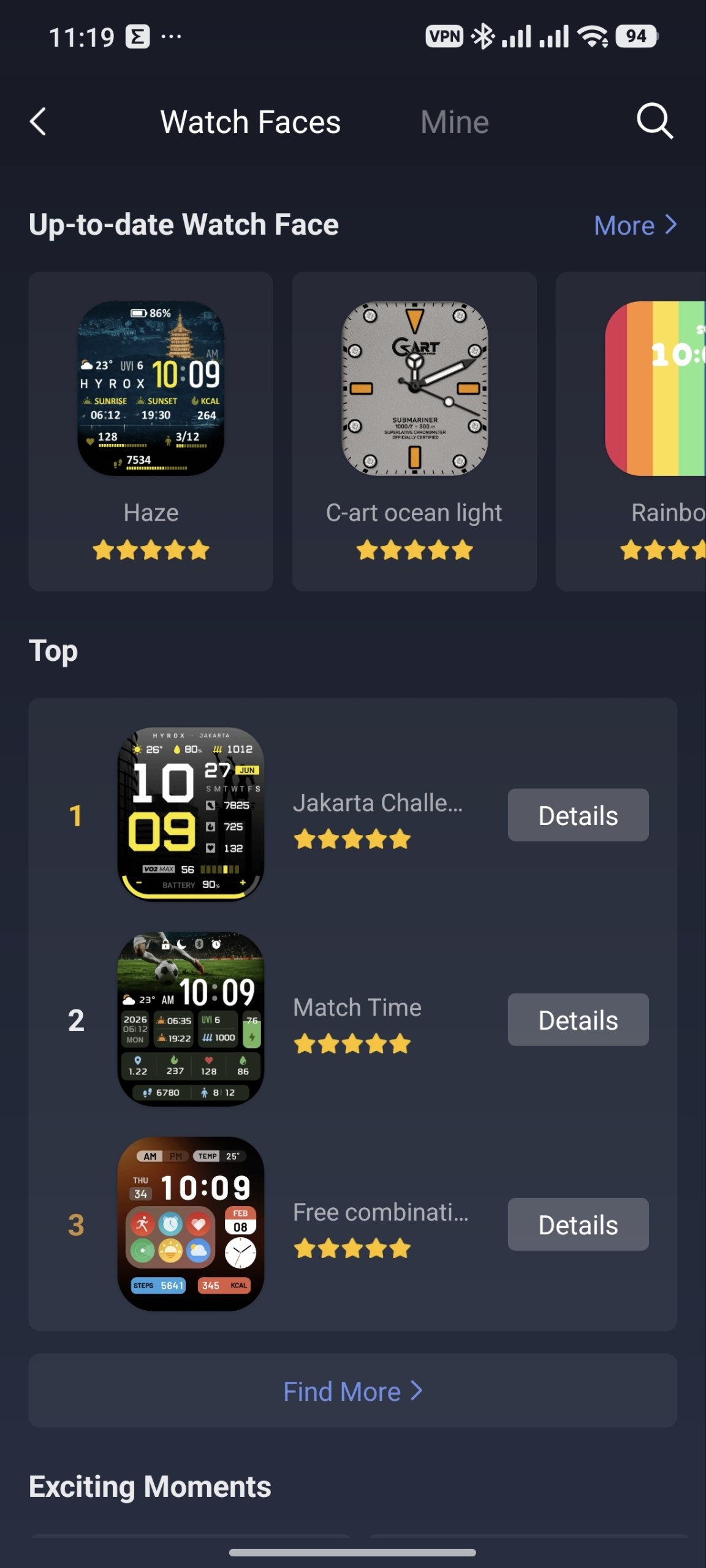Image resolution: width=706 pixels, height=1568 pixels.
Task: Go back using the top-left arrow
Action: click(38, 121)
